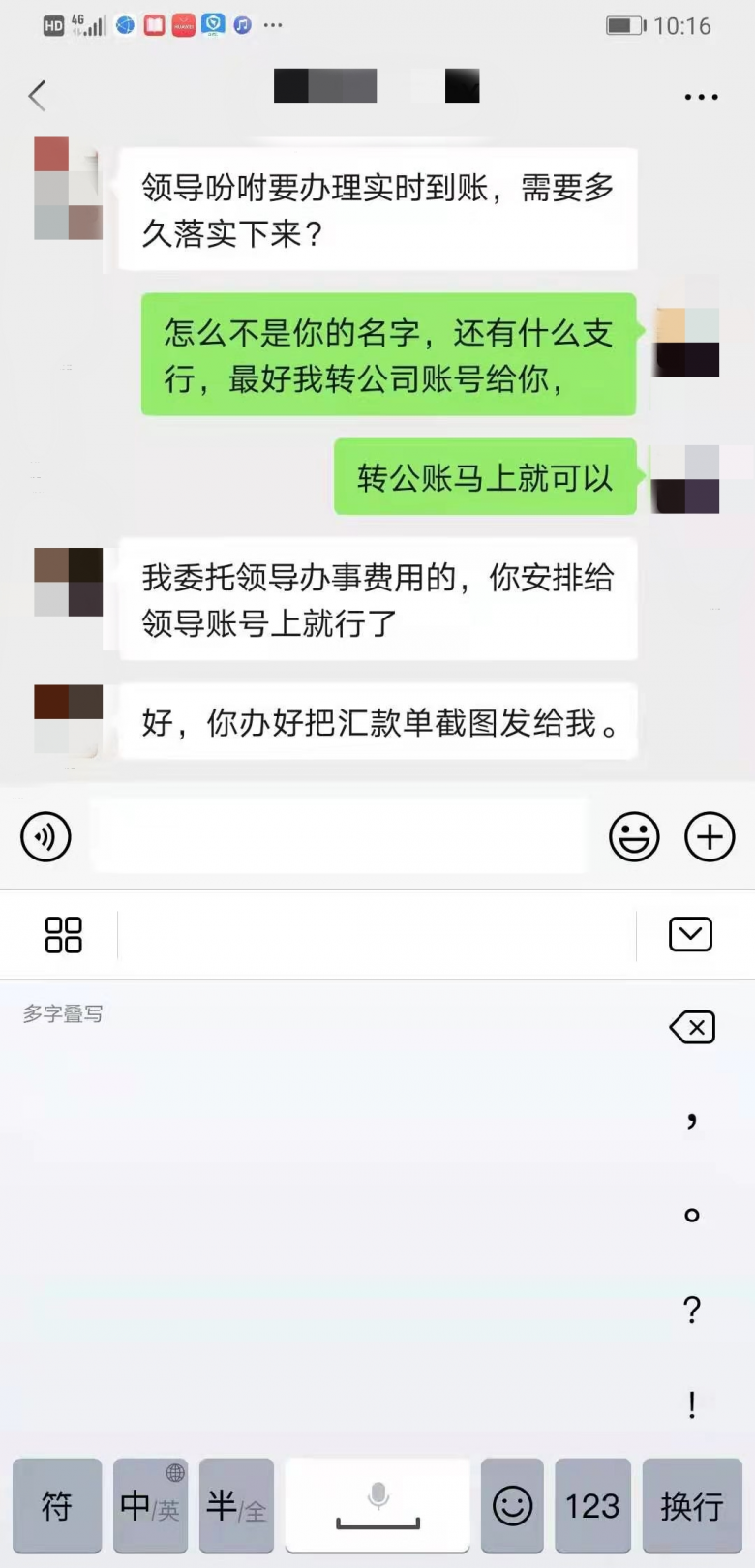The height and width of the screenshot is (1568, 755).
Task: Insert a question mark from the keyboard
Action: (x=691, y=1310)
